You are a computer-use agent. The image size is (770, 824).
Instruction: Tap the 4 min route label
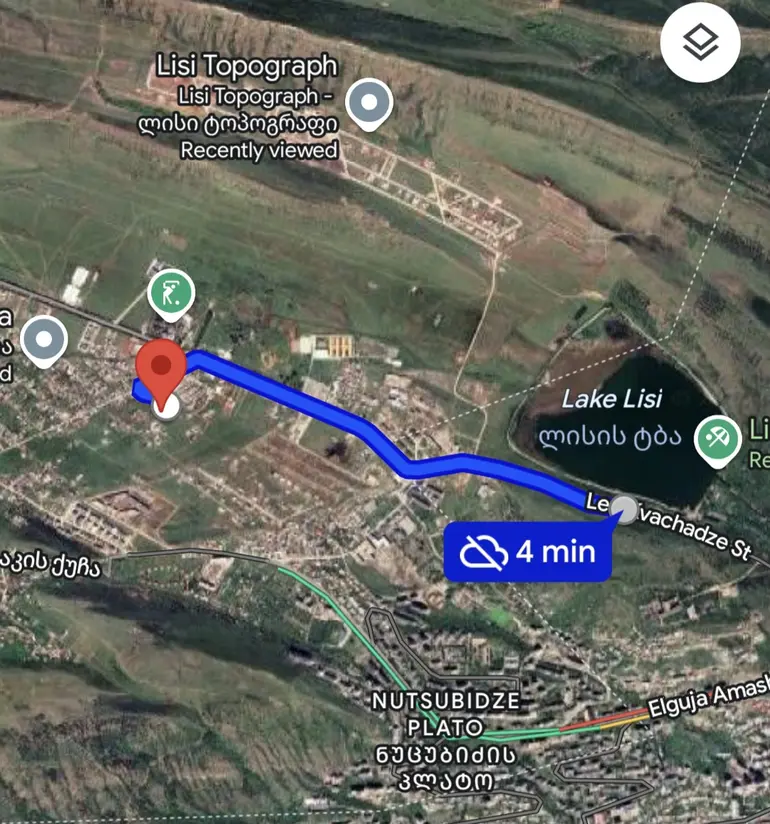pyautogui.click(x=528, y=551)
